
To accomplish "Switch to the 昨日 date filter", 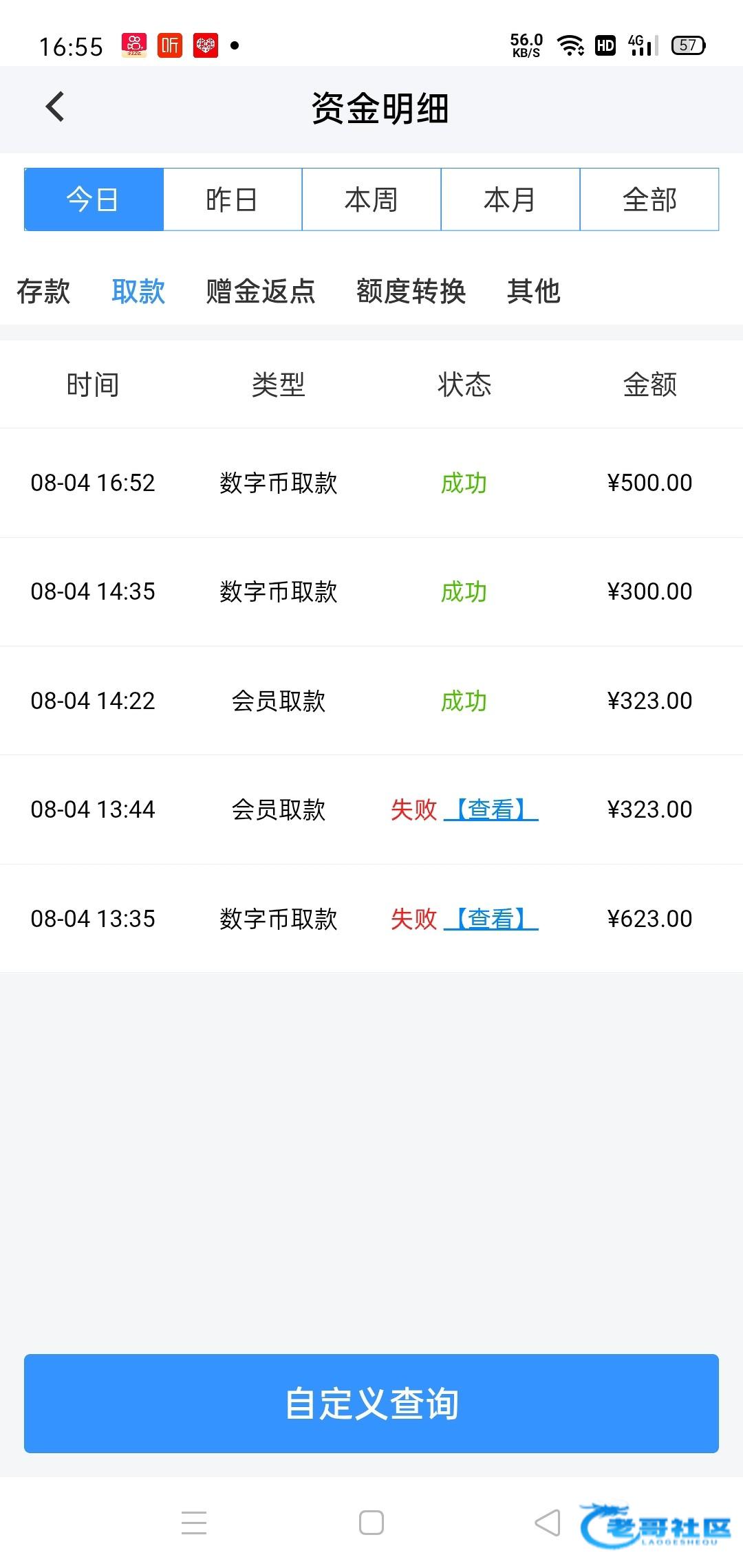I will point(233,199).
